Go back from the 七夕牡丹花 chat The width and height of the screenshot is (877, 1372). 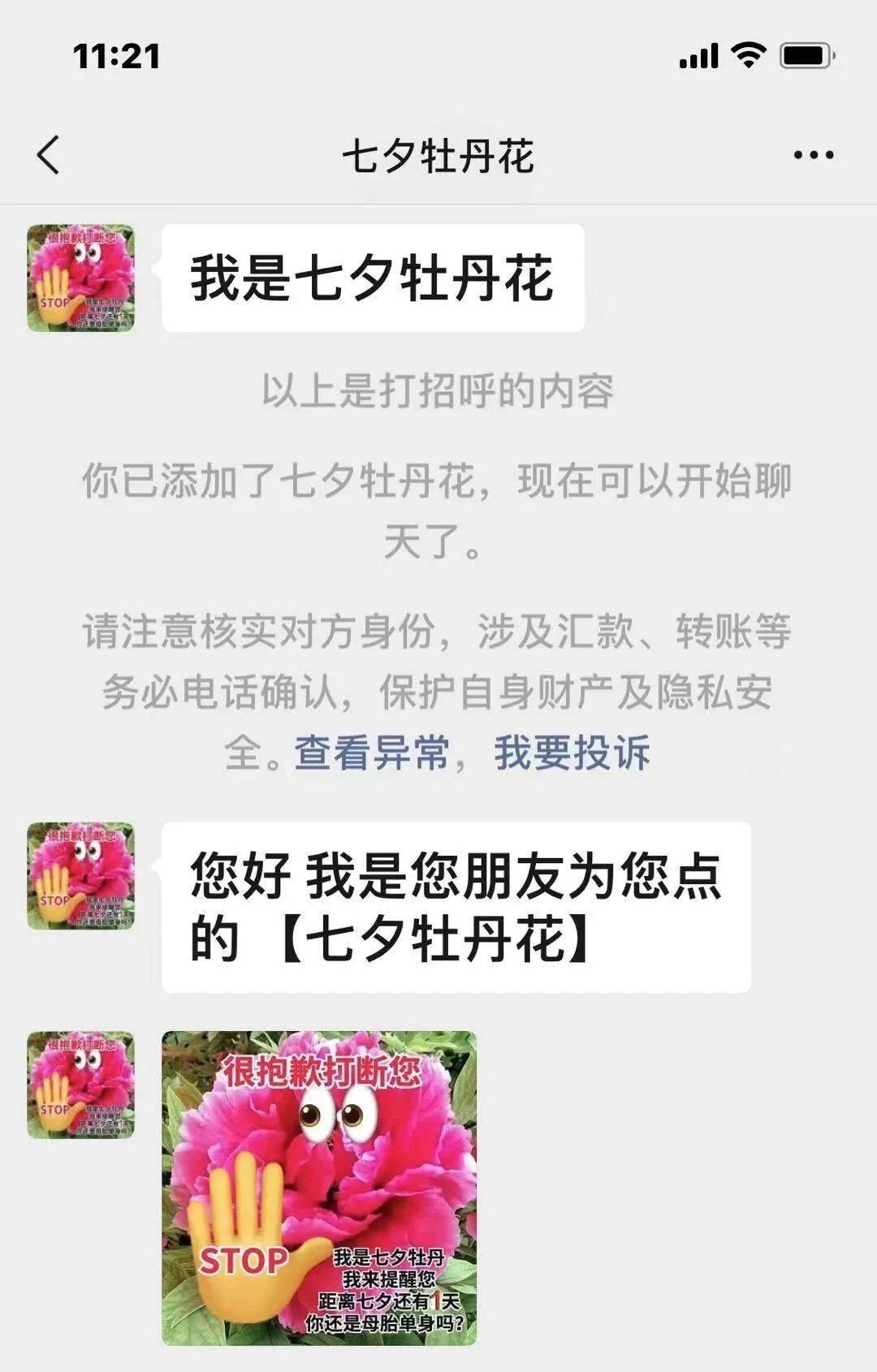[x=49, y=154]
